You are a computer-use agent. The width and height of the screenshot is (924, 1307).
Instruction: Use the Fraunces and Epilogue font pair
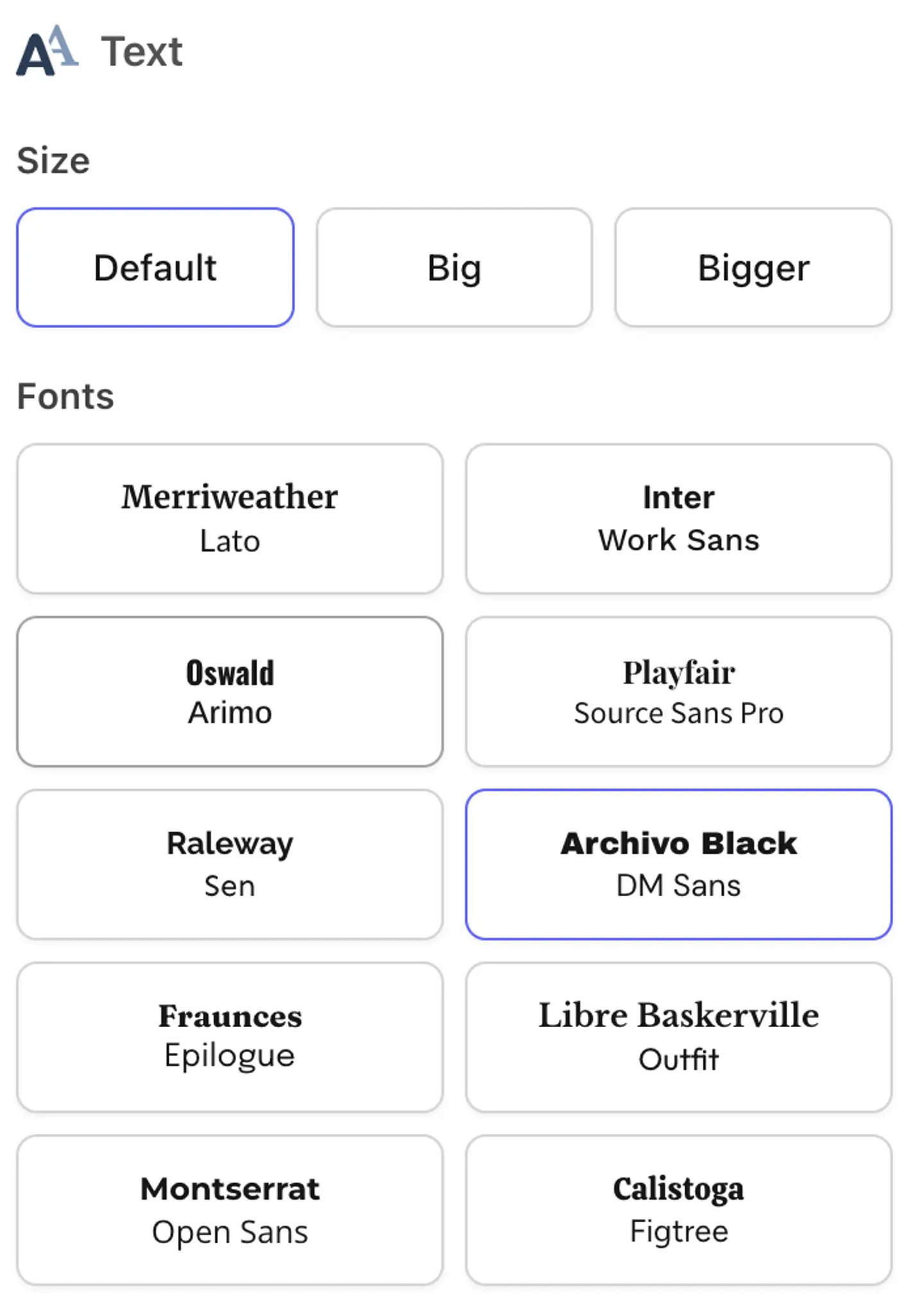pyautogui.click(x=230, y=1037)
